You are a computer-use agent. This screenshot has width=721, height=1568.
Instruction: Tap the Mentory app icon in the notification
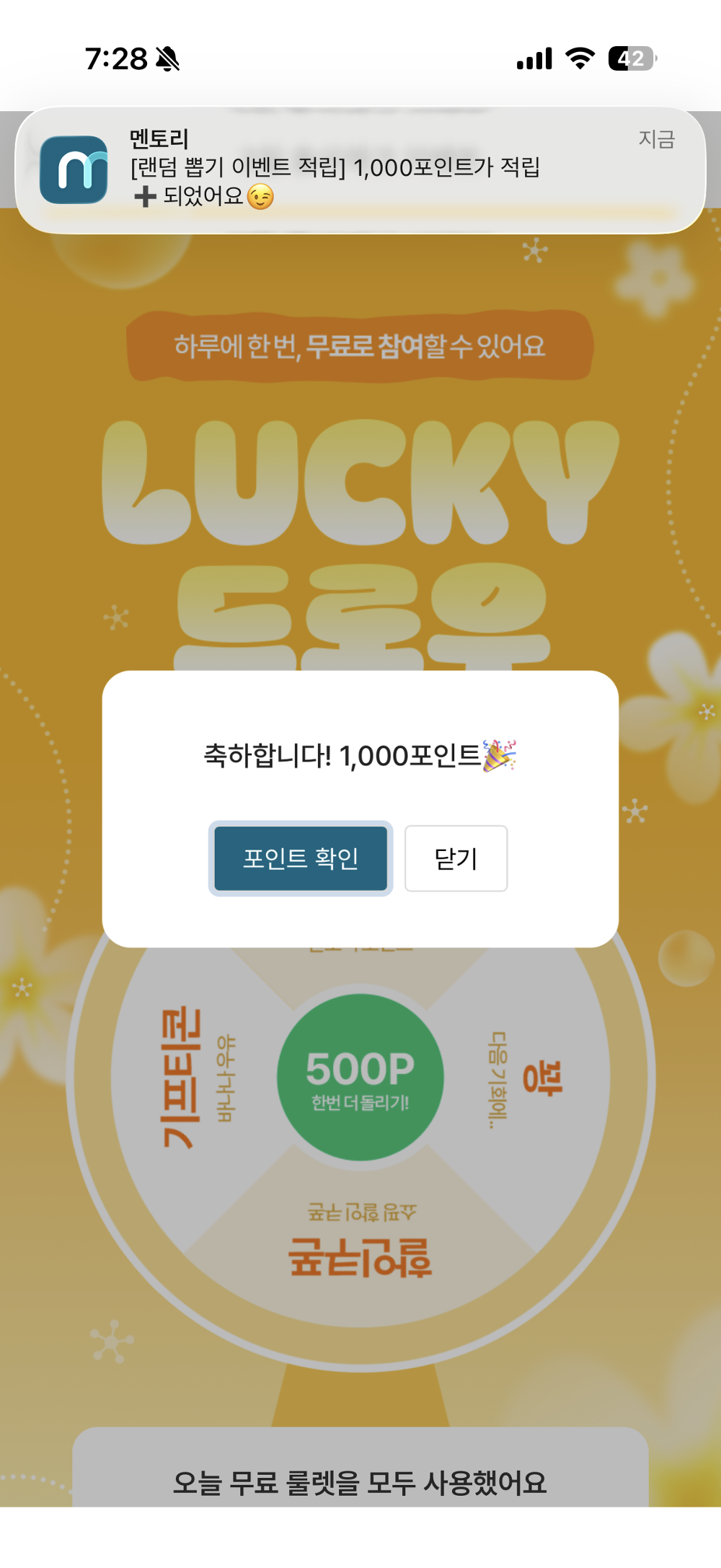click(76, 167)
